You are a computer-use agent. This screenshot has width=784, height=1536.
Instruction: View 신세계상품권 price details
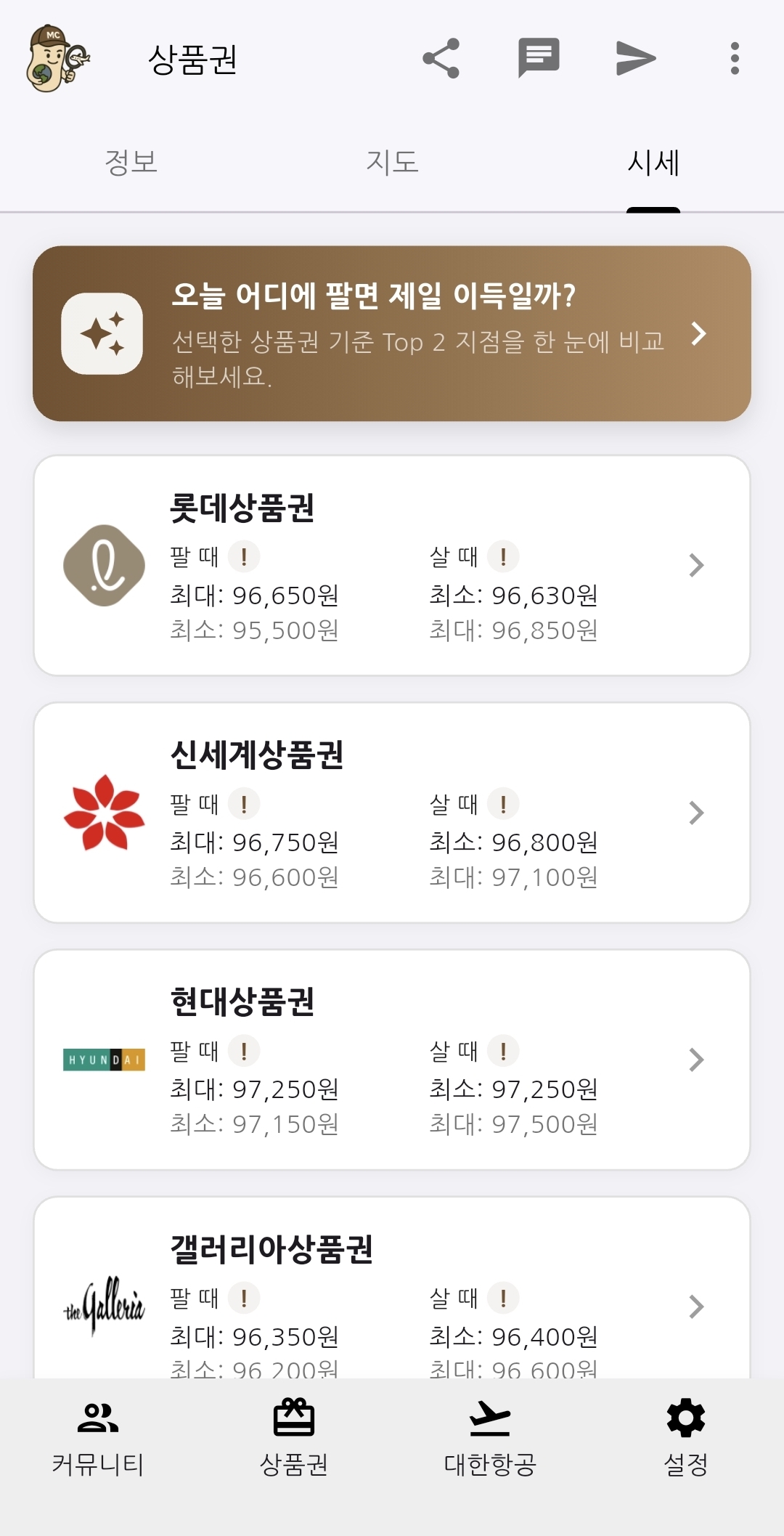tap(392, 812)
